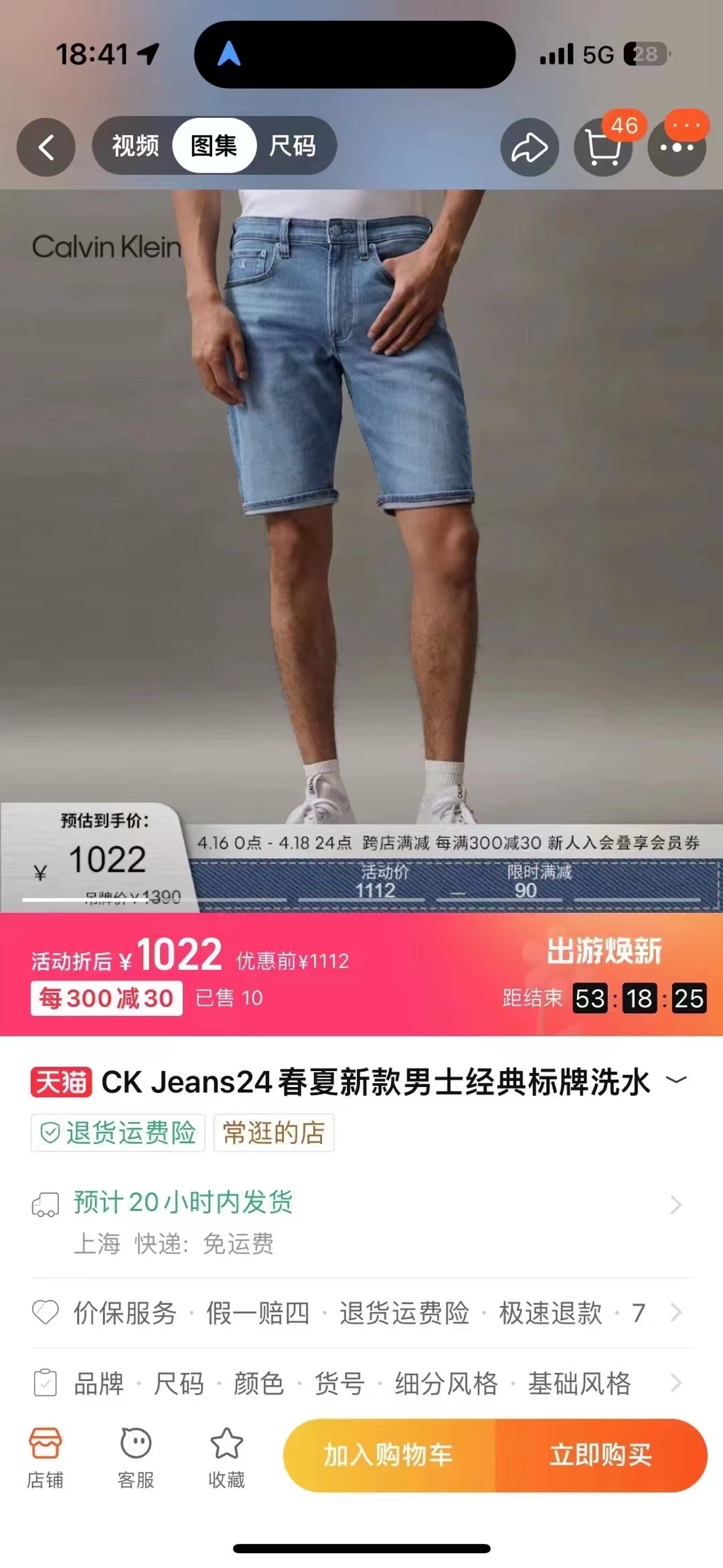The height and width of the screenshot is (1568, 723).
Task: Add product to 收藏 favorites
Action: [x=226, y=1457]
